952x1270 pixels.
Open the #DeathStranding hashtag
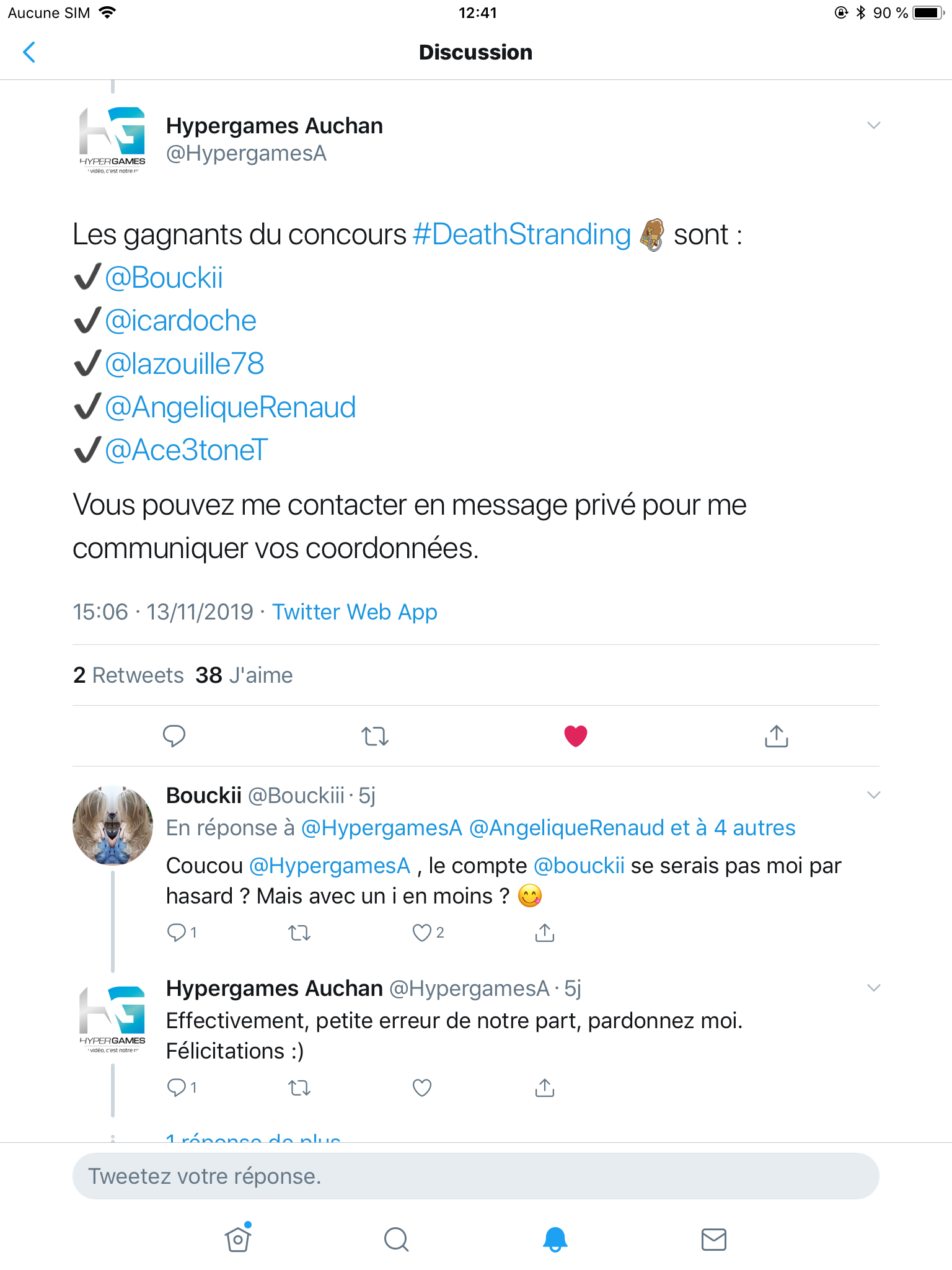click(x=521, y=234)
